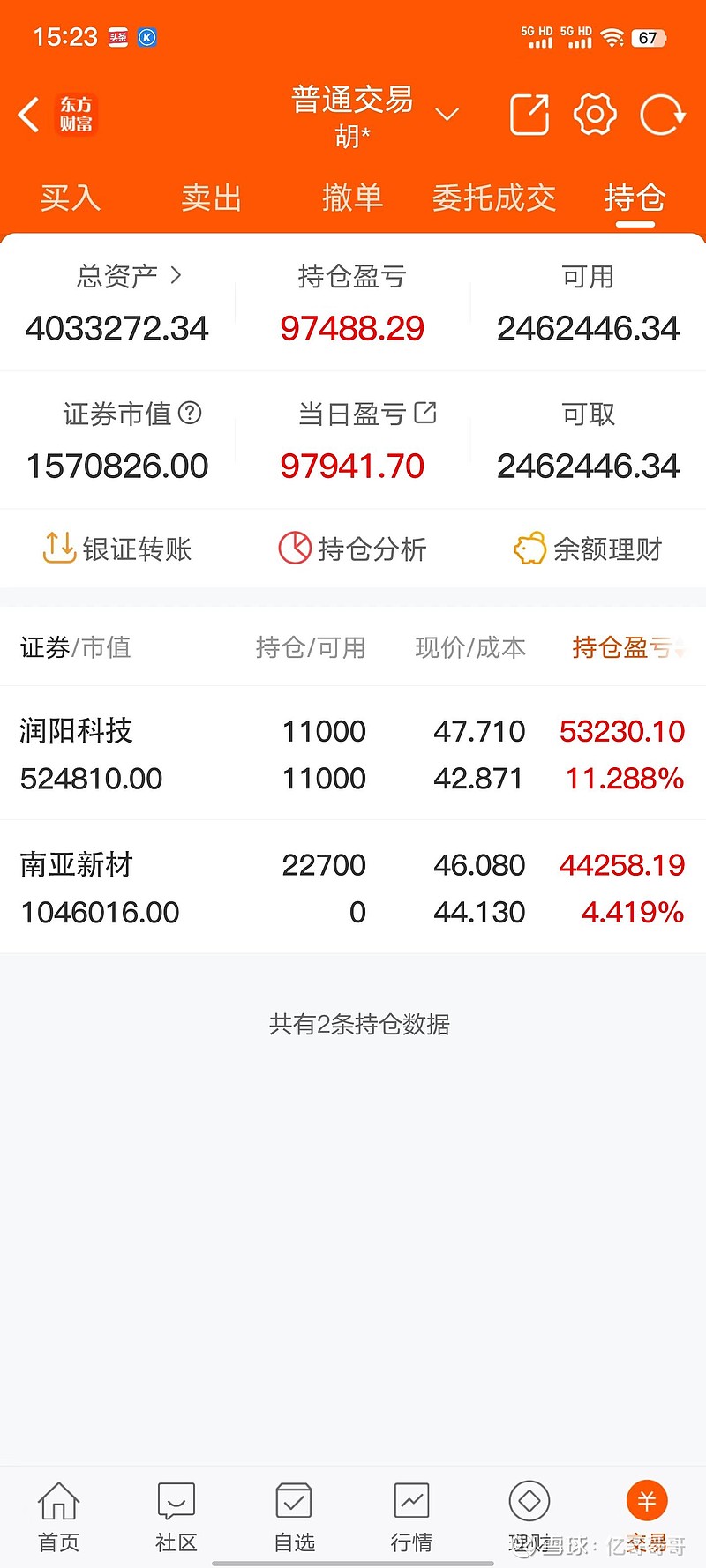Switch to the 撤单 tab
Screen dimensions: 706x1568
pos(352,198)
